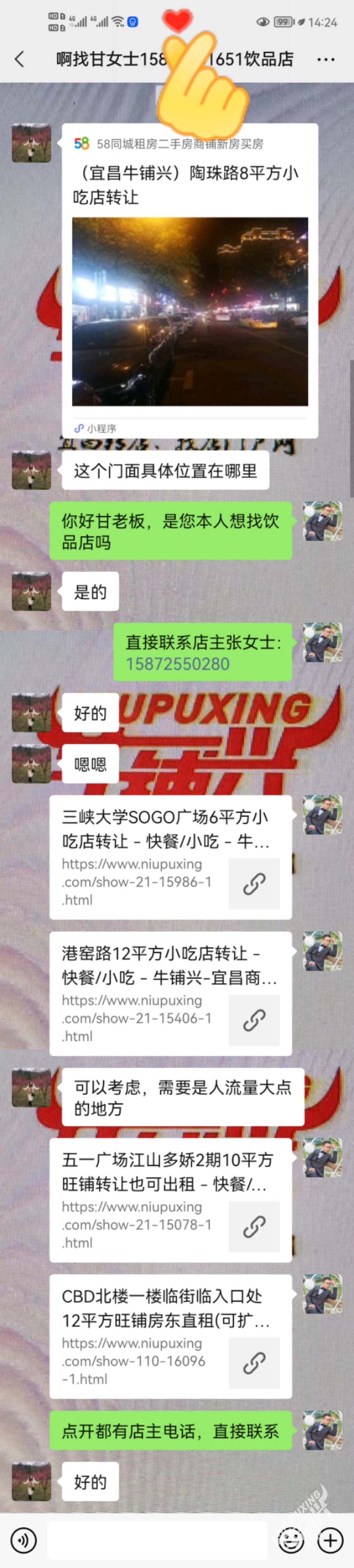View the avatar beside 这个门面具体位置在哪里
The height and width of the screenshot is (1568, 354).
31,470
